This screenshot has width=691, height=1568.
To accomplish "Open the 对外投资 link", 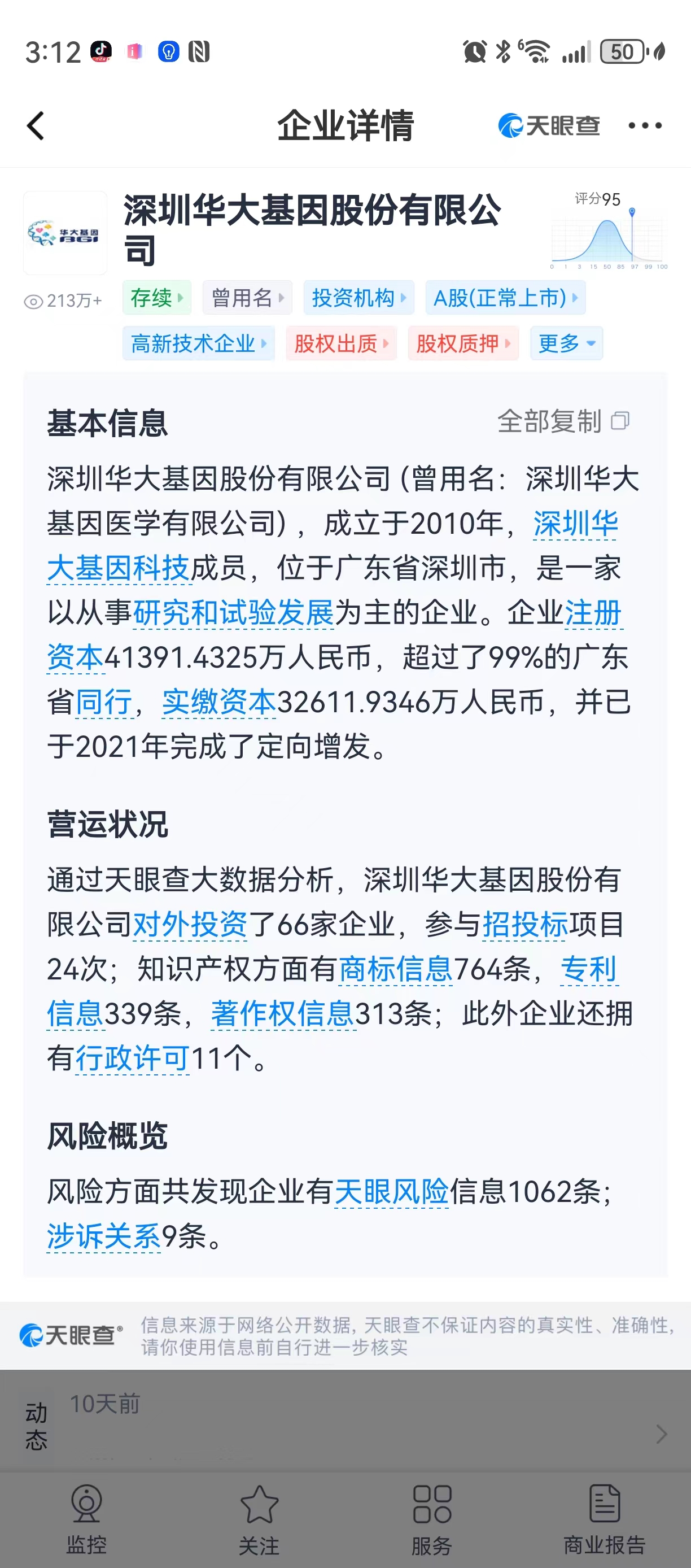I will pos(190,924).
